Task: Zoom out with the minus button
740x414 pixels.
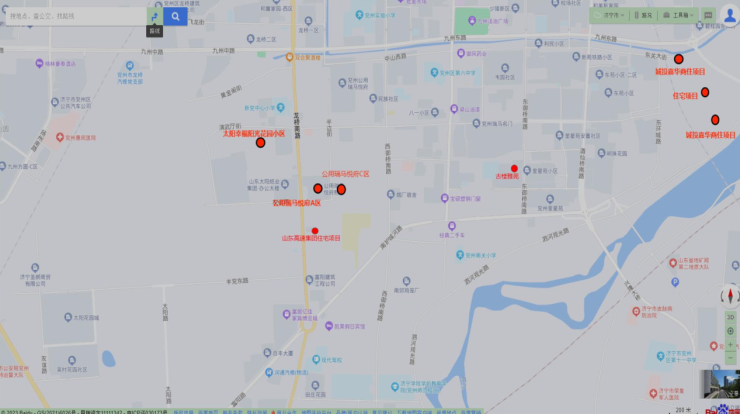Action: (730, 357)
